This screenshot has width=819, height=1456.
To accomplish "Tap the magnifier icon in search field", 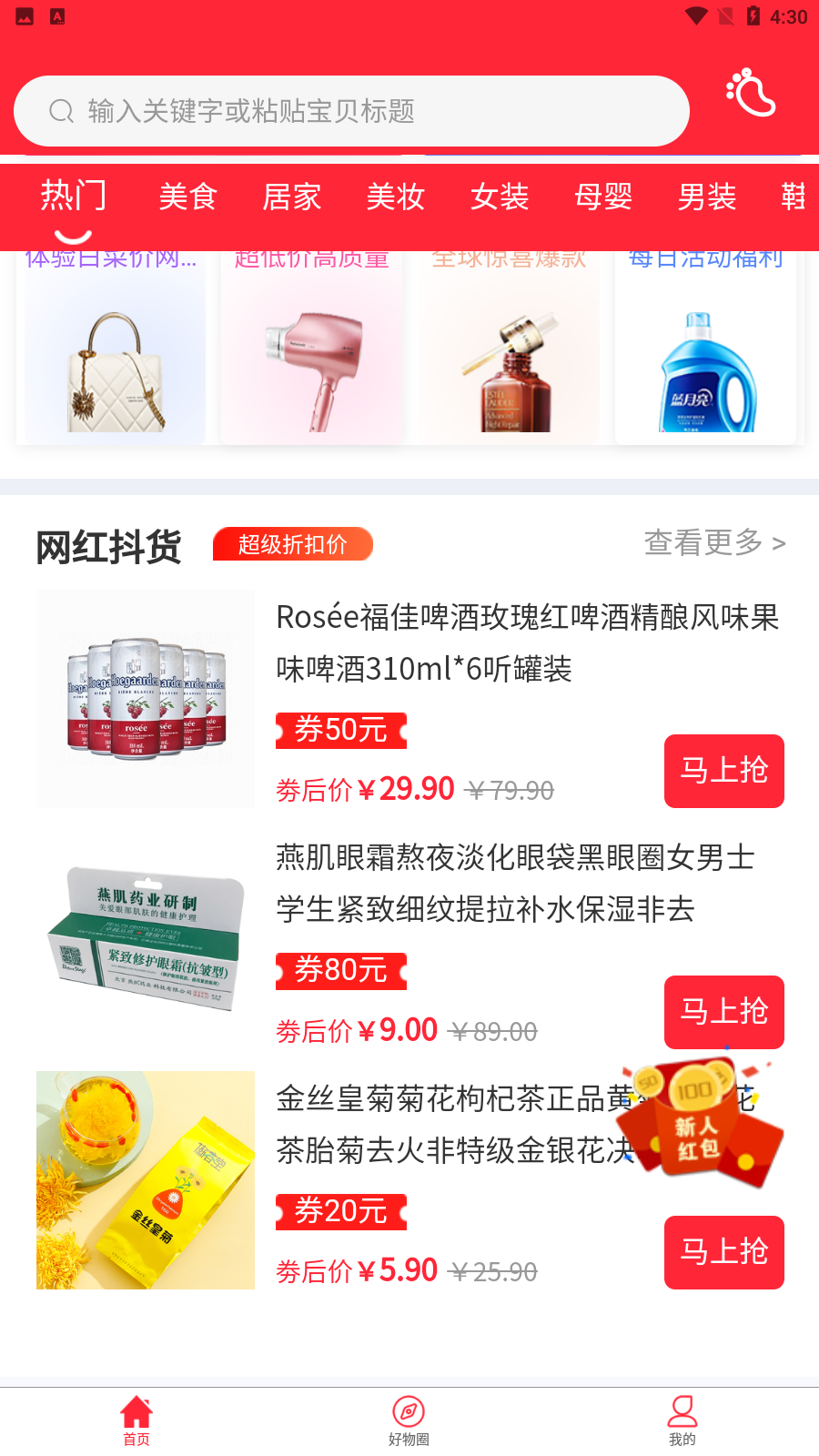I will (60, 111).
